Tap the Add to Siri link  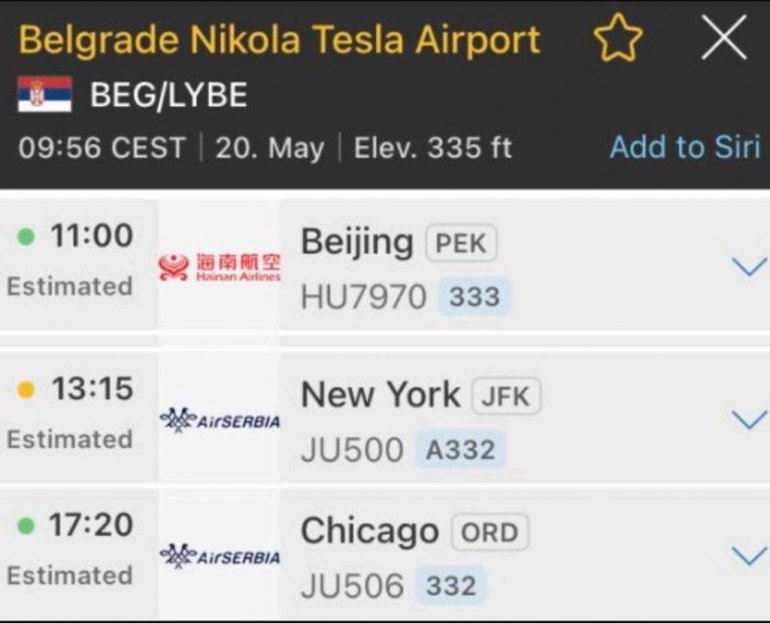point(685,147)
